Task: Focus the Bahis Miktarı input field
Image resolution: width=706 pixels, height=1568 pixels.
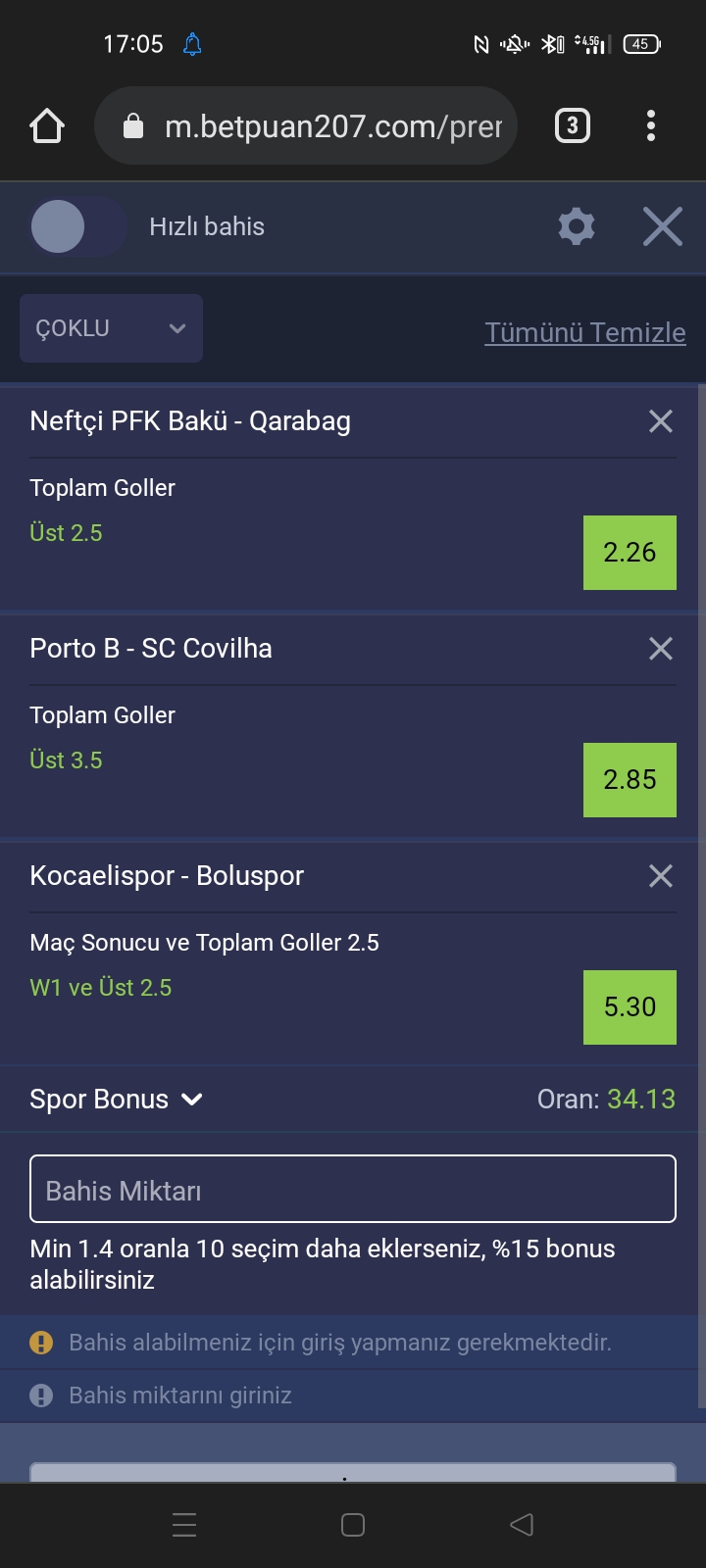Action: coord(353,1189)
